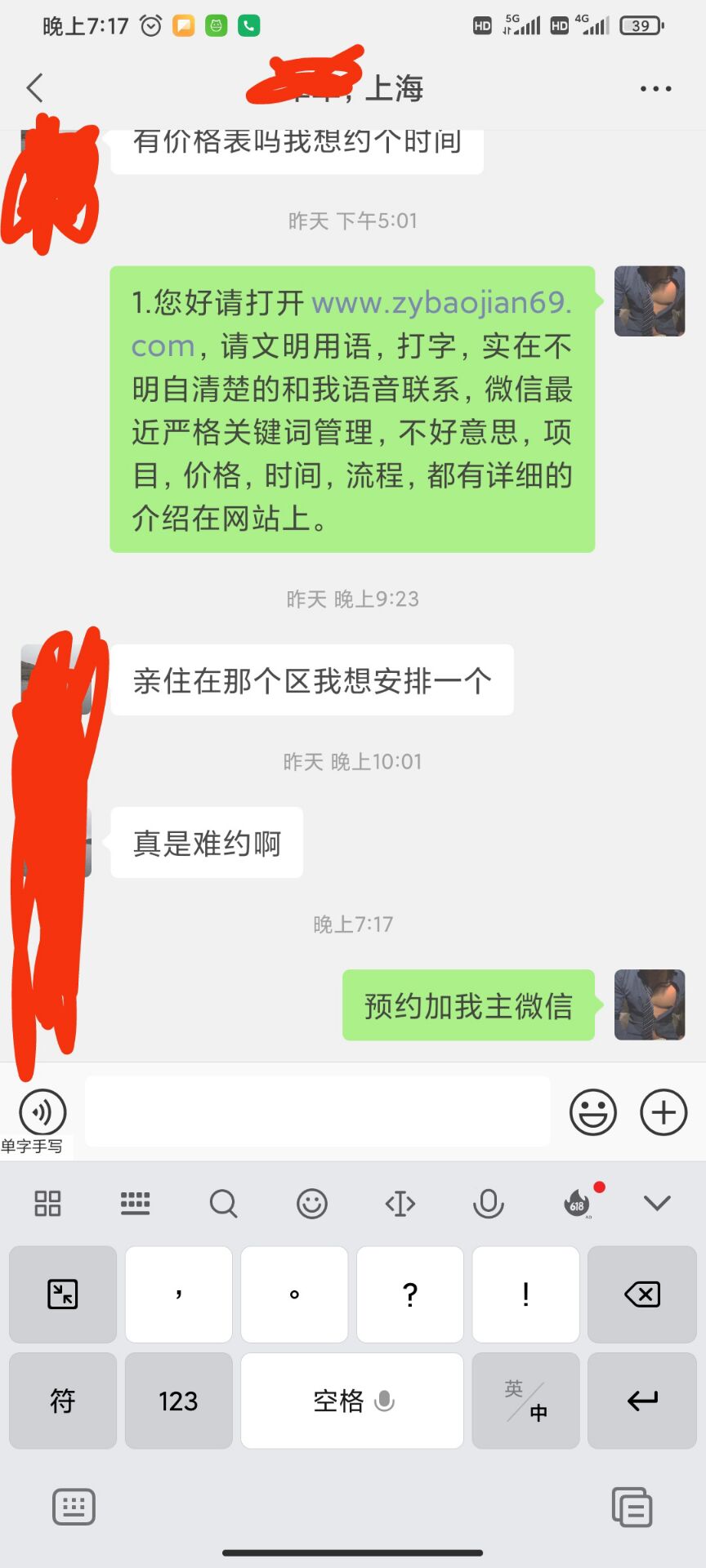The height and width of the screenshot is (1568, 706).
Task: Tap the space bar 空格
Action: tap(351, 1401)
